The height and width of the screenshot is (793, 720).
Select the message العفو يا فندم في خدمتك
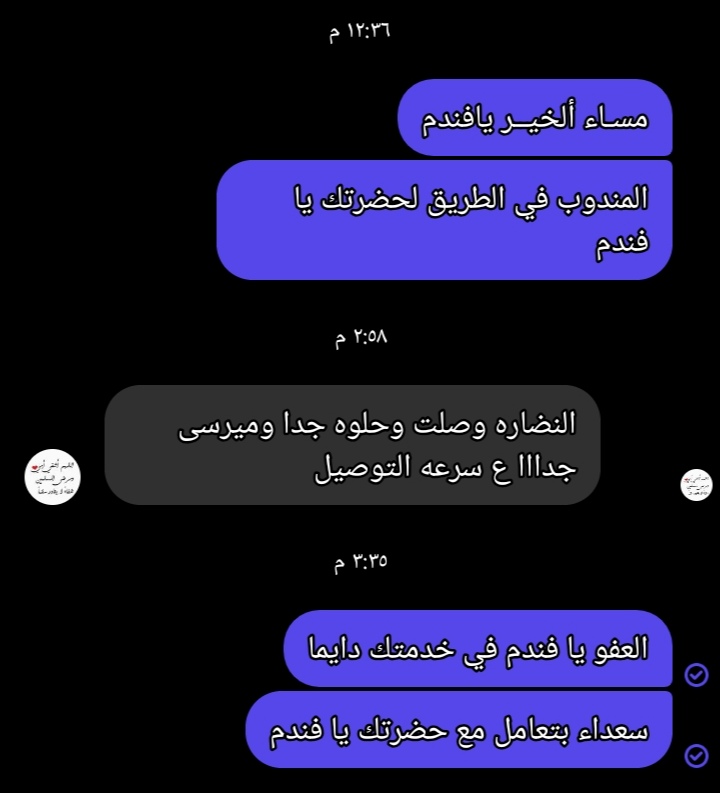pos(477,648)
